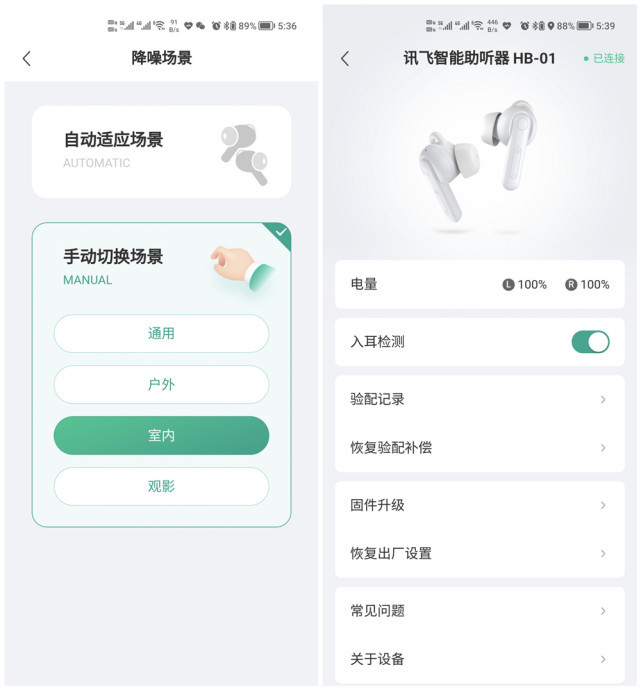Viewport: 641px width, 690px height.
Task: Toggle the 入耳检测 switch
Action: [x=590, y=342]
